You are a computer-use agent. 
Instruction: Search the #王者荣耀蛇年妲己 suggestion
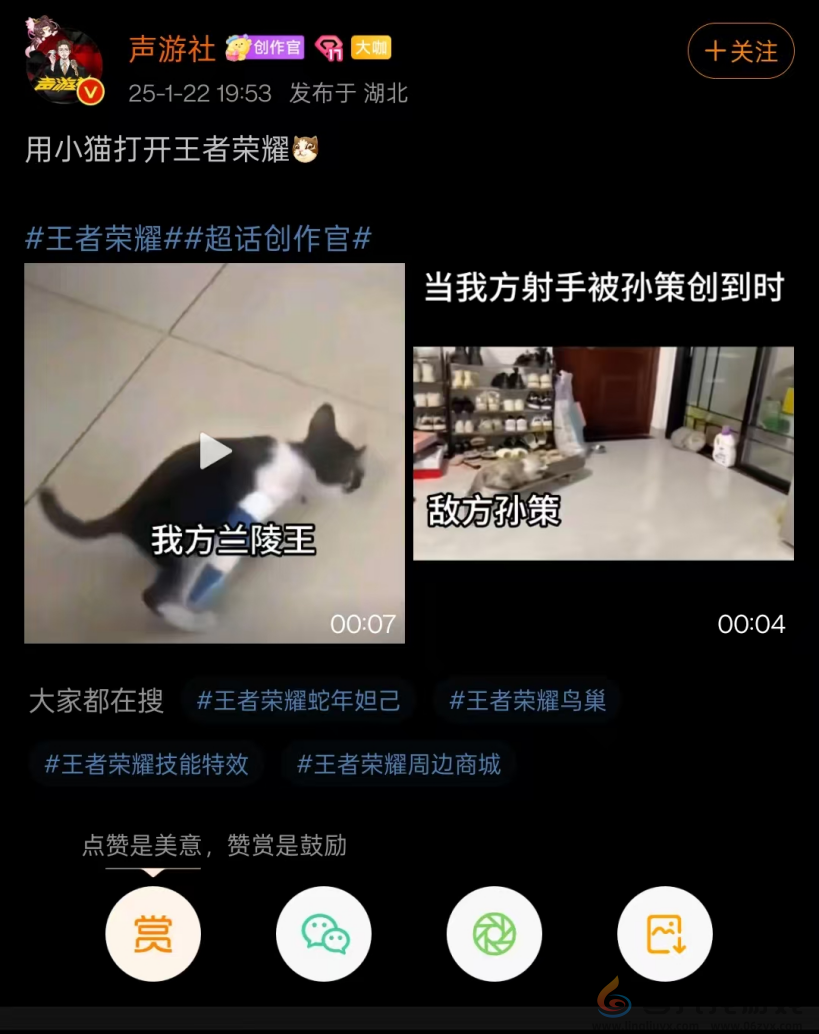(x=299, y=702)
